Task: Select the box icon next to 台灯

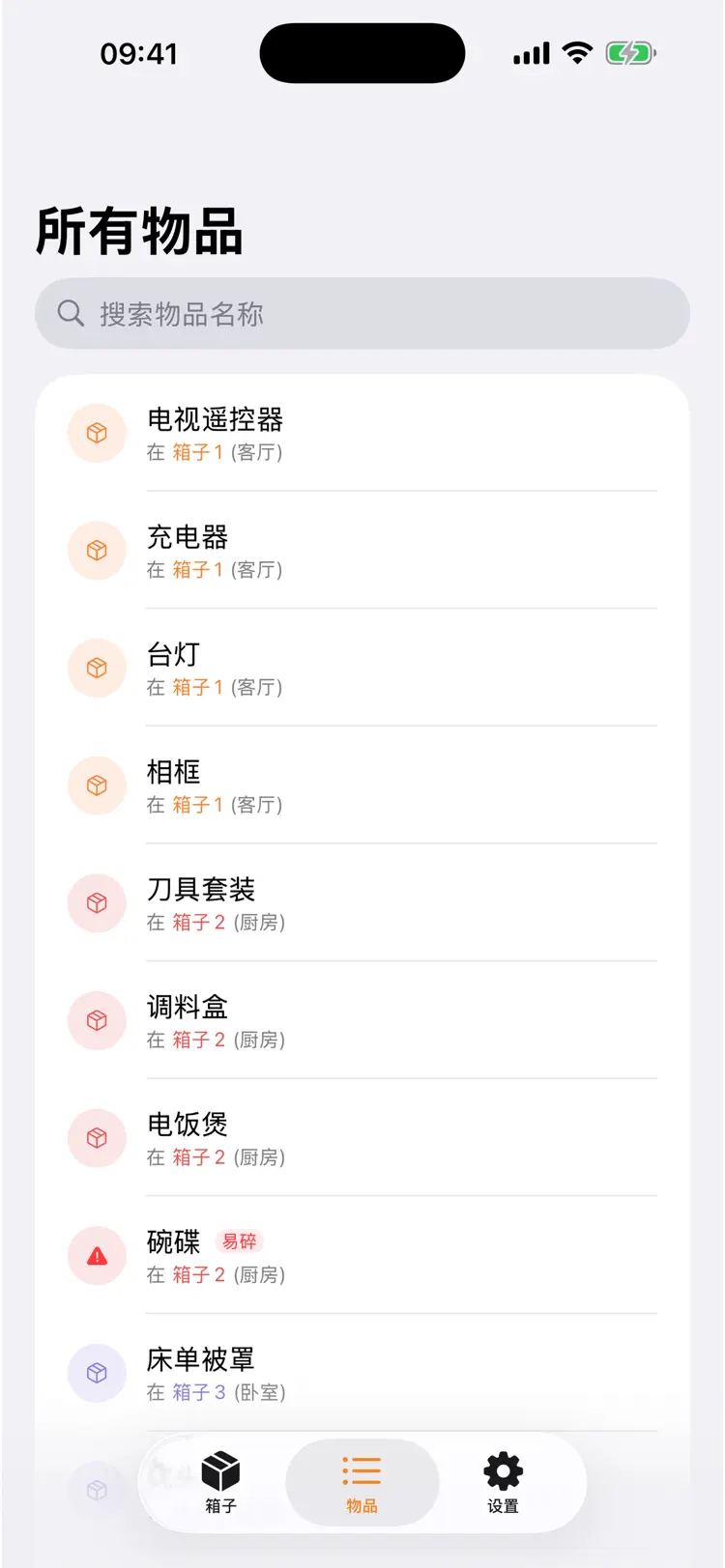Action: 97,668
